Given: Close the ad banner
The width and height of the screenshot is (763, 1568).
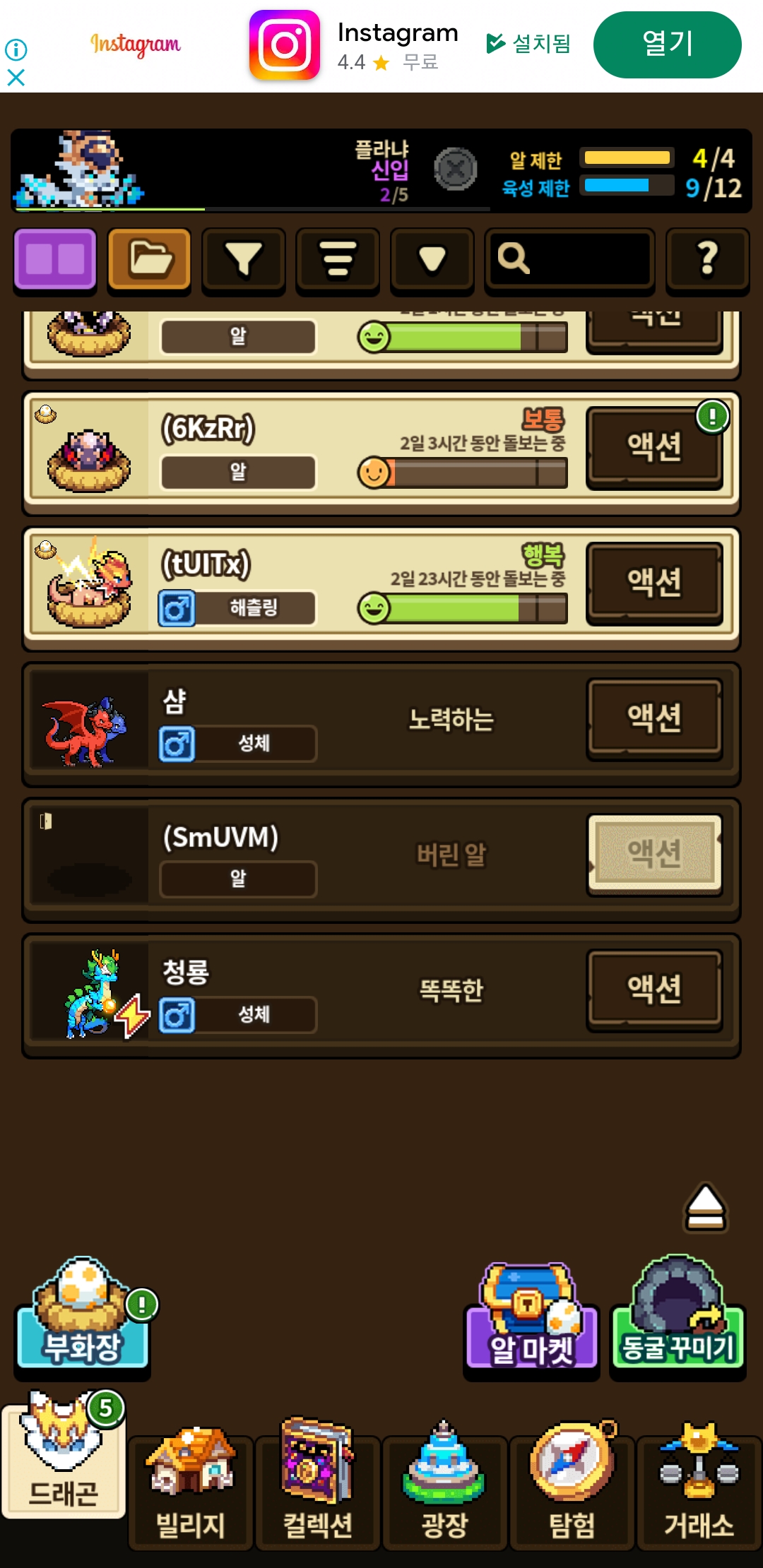Looking at the screenshot, I should click(16, 77).
